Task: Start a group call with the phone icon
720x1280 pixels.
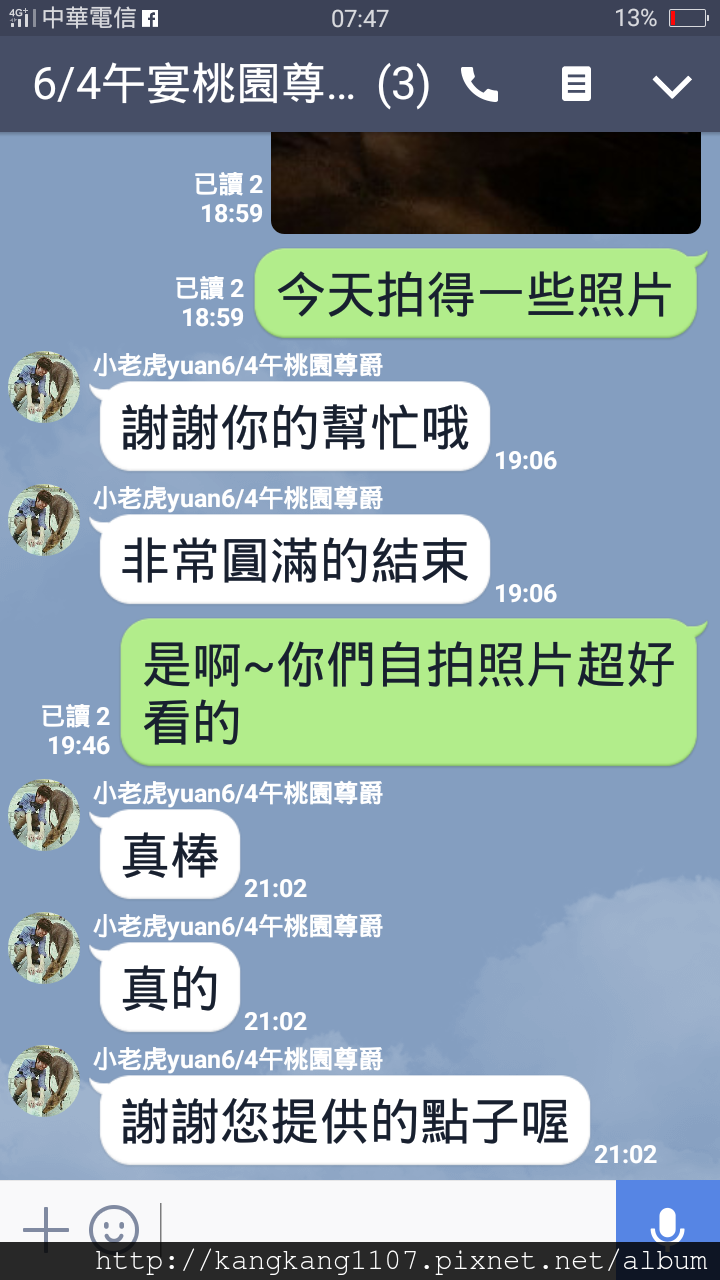Action: tap(479, 85)
